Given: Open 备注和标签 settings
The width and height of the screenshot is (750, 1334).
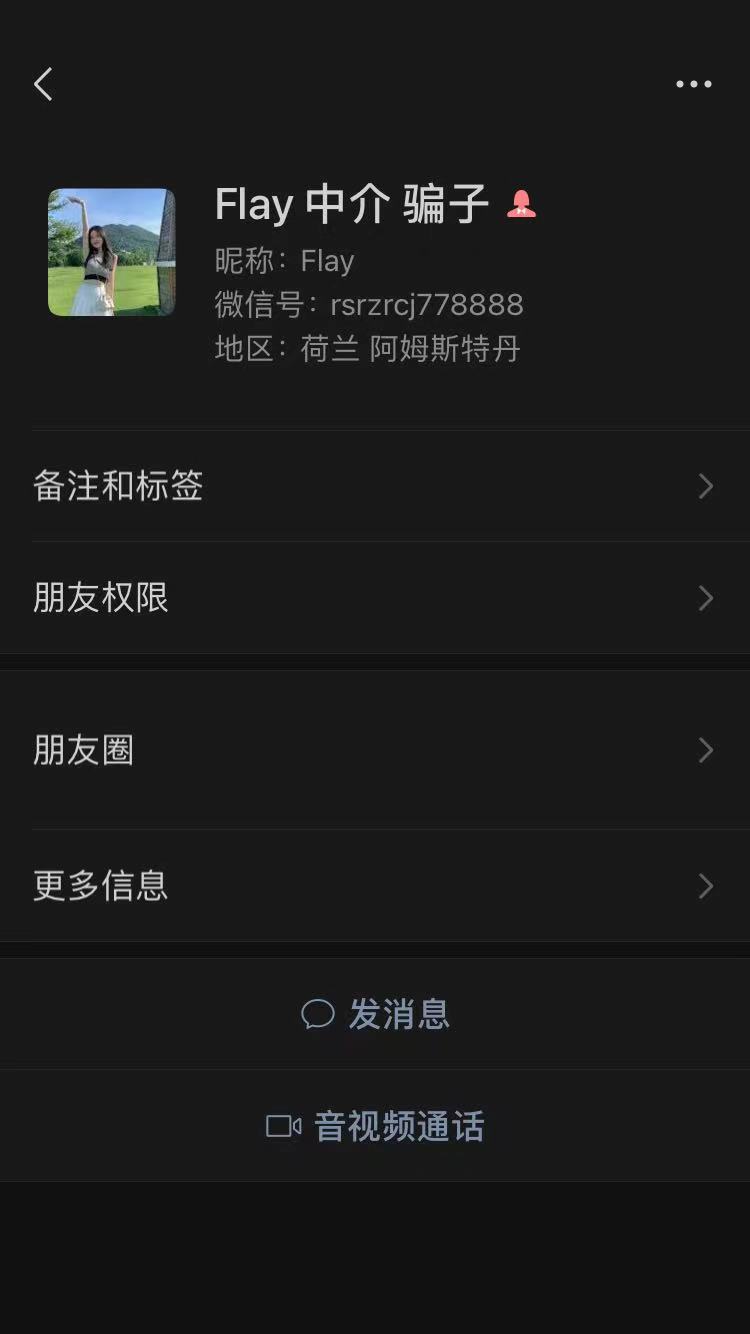Looking at the screenshot, I should (x=375, y=486).
